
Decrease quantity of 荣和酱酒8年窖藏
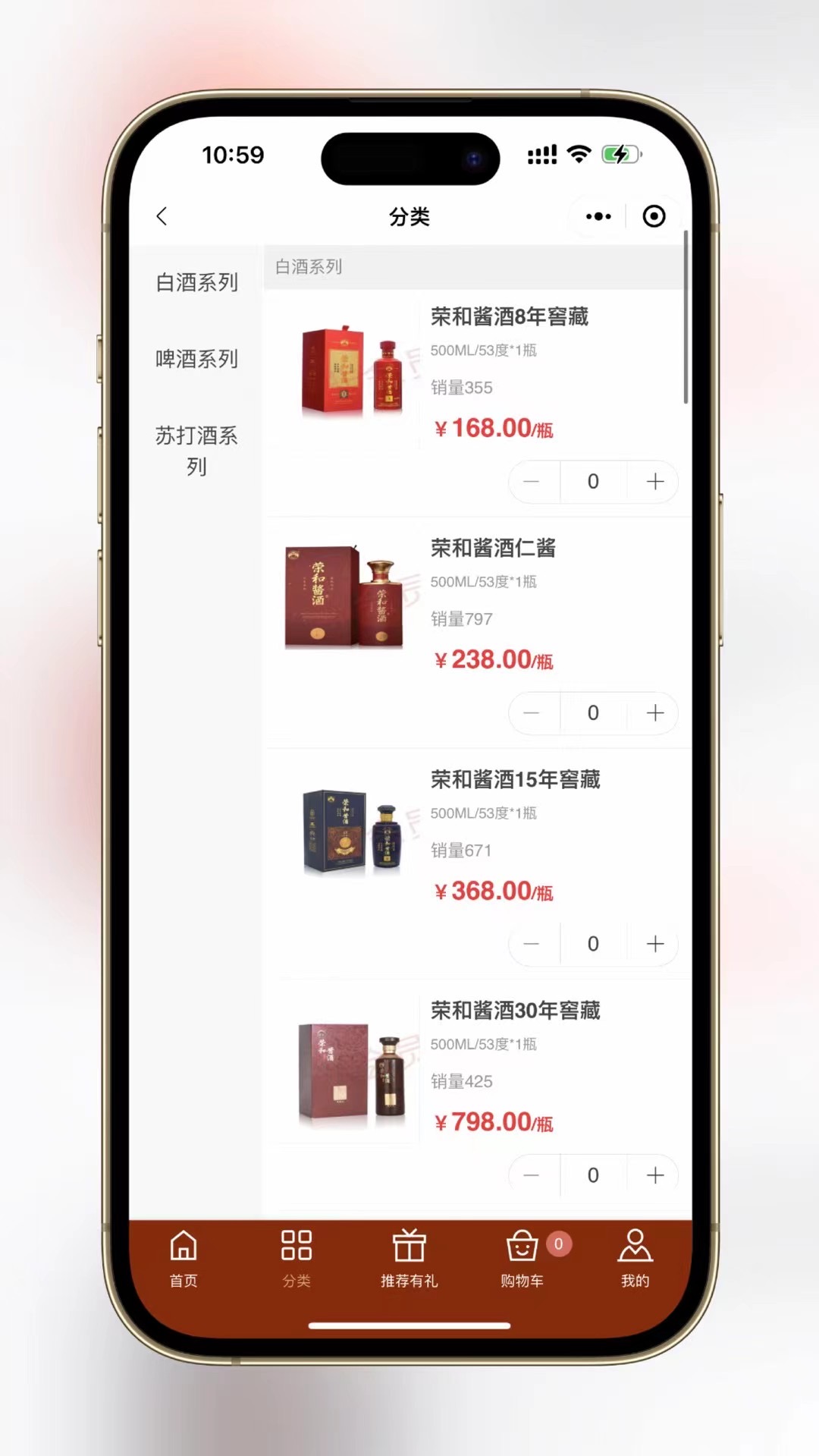tap(532, 481)
